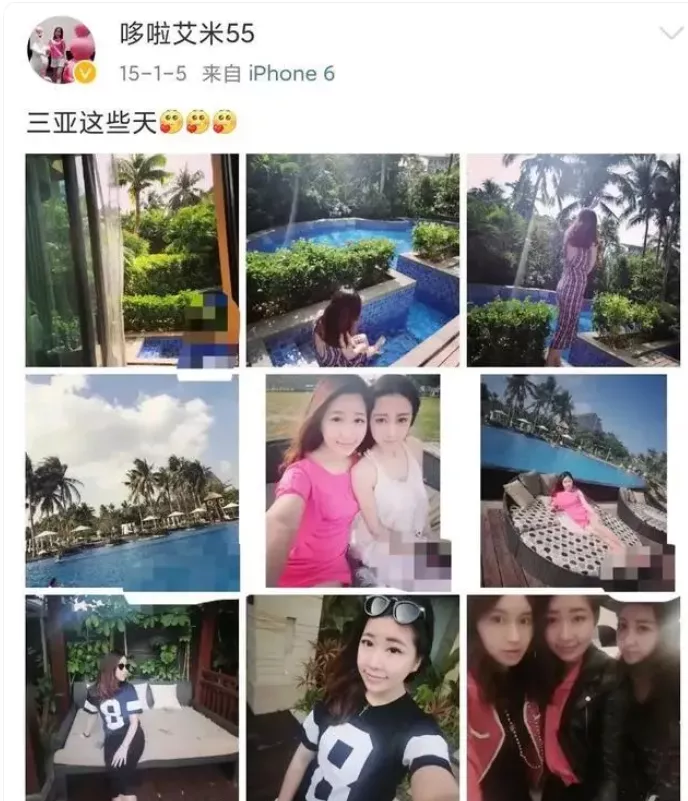Image resolution: width=688 pixels, height=801 pixels.
Task: Open the photo of the woman standing in a striped dress
Action: 573,260
